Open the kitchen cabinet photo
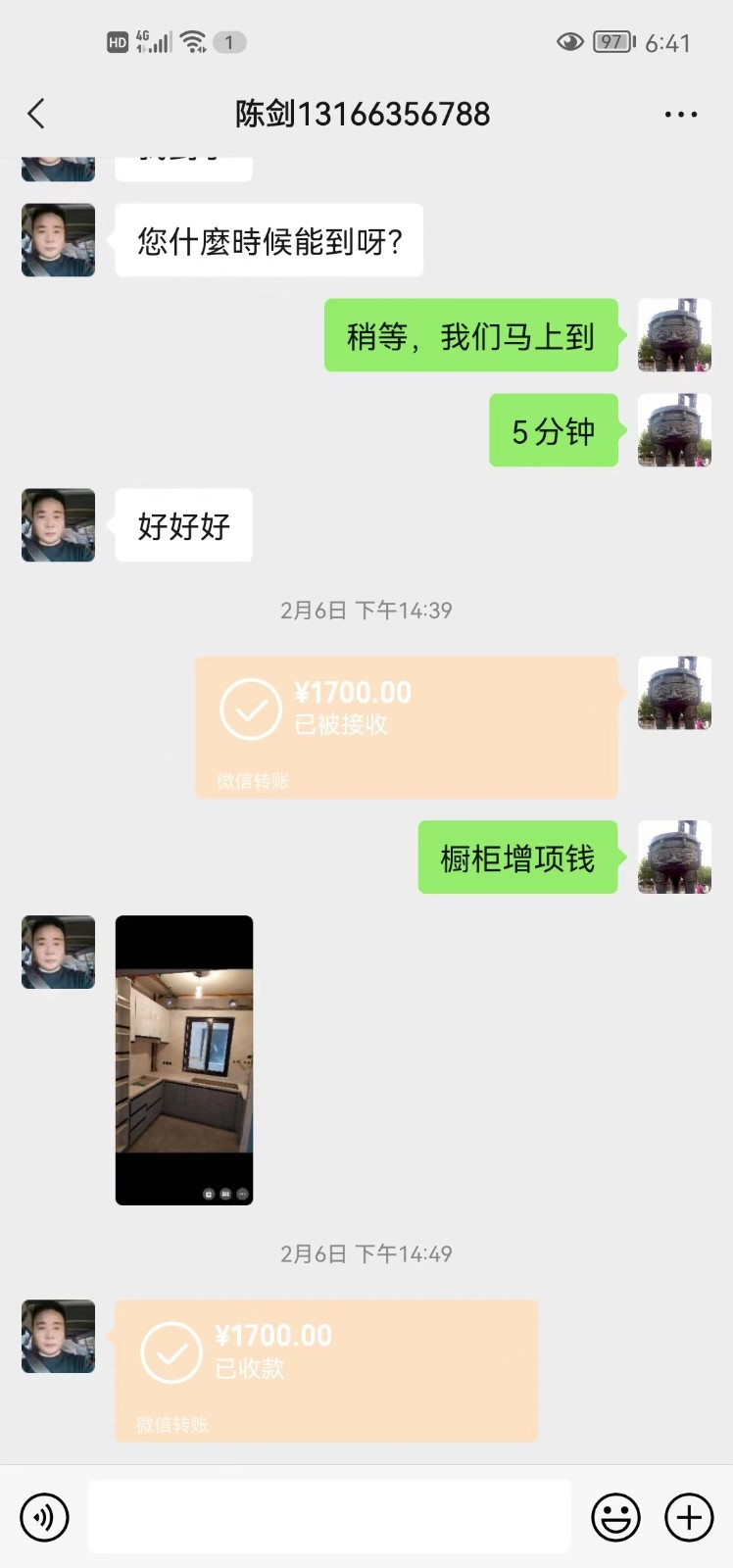Viewport: 733px width, 1568px height. tap(184, 1059)
